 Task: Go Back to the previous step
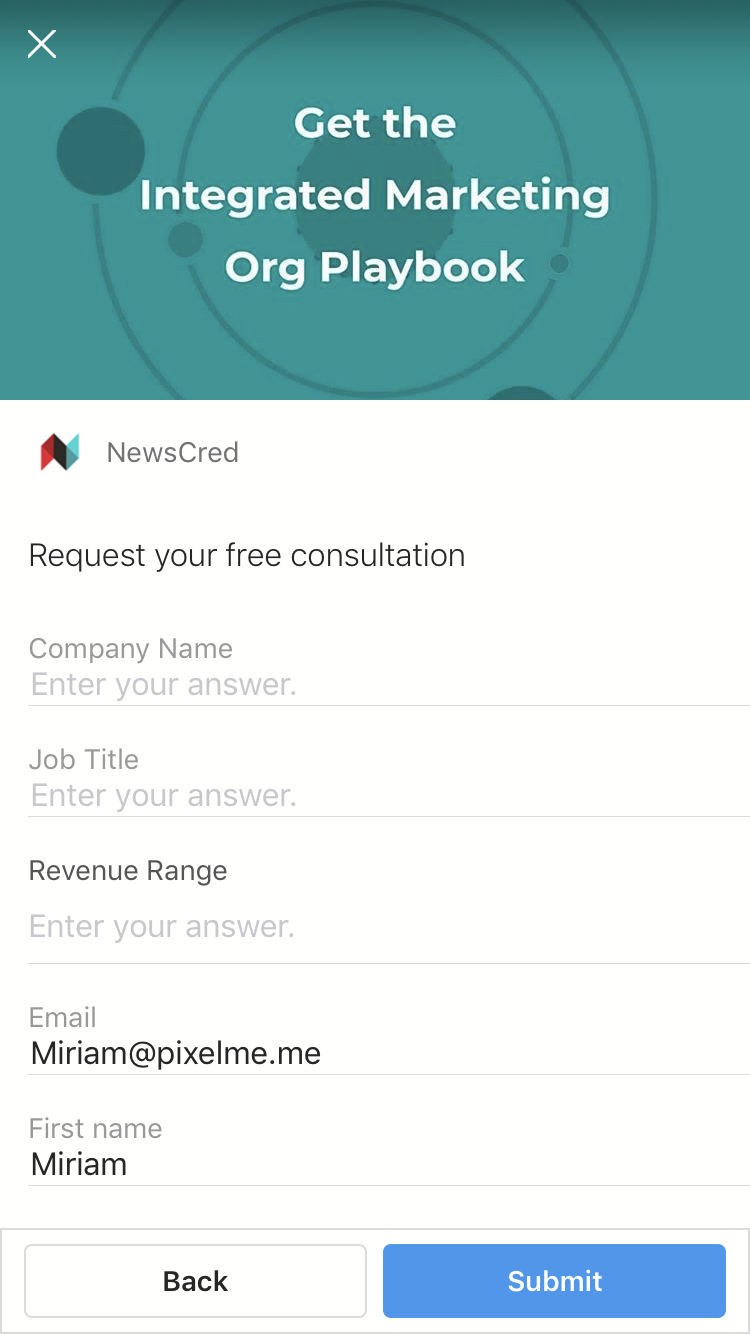[x=195, y=1281]
